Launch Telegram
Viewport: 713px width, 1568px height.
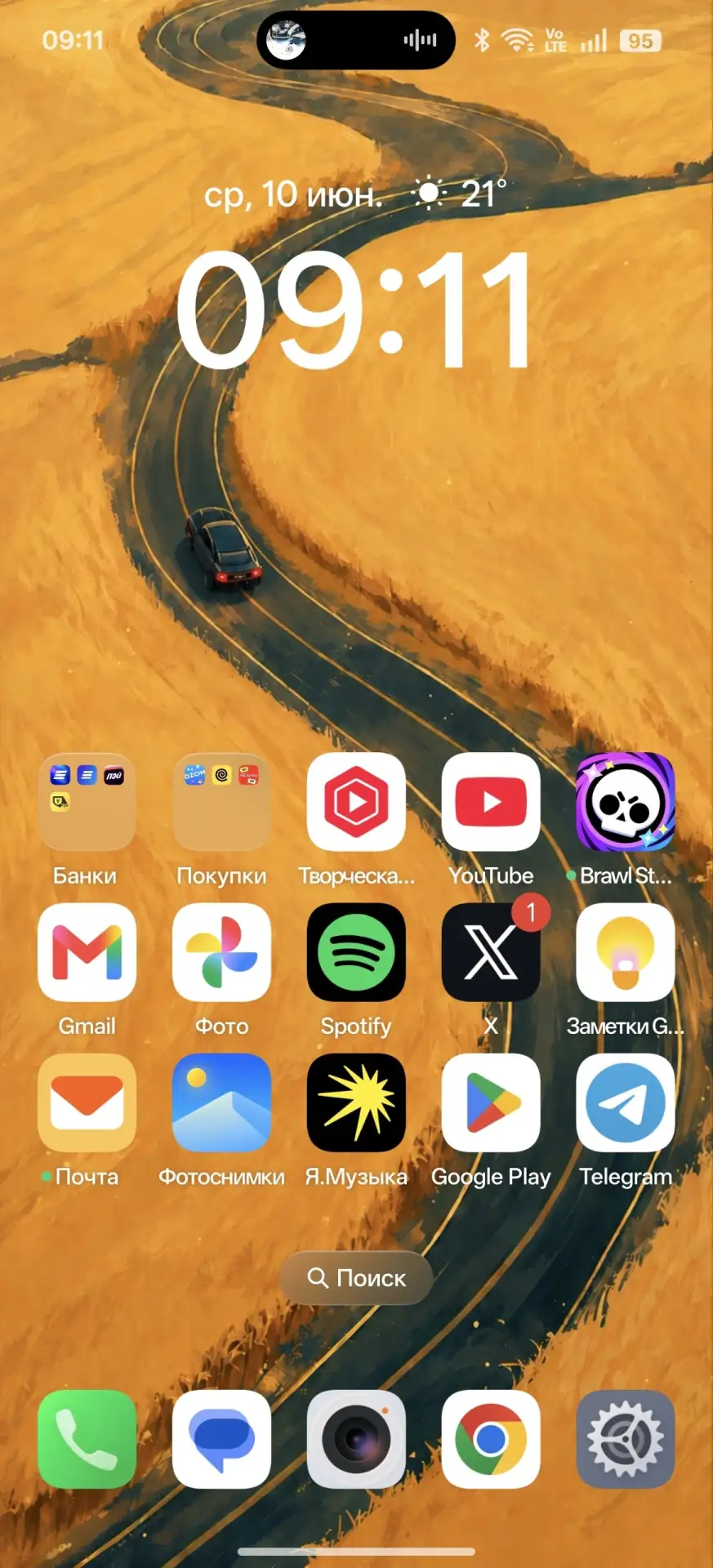pos(626,1102)
